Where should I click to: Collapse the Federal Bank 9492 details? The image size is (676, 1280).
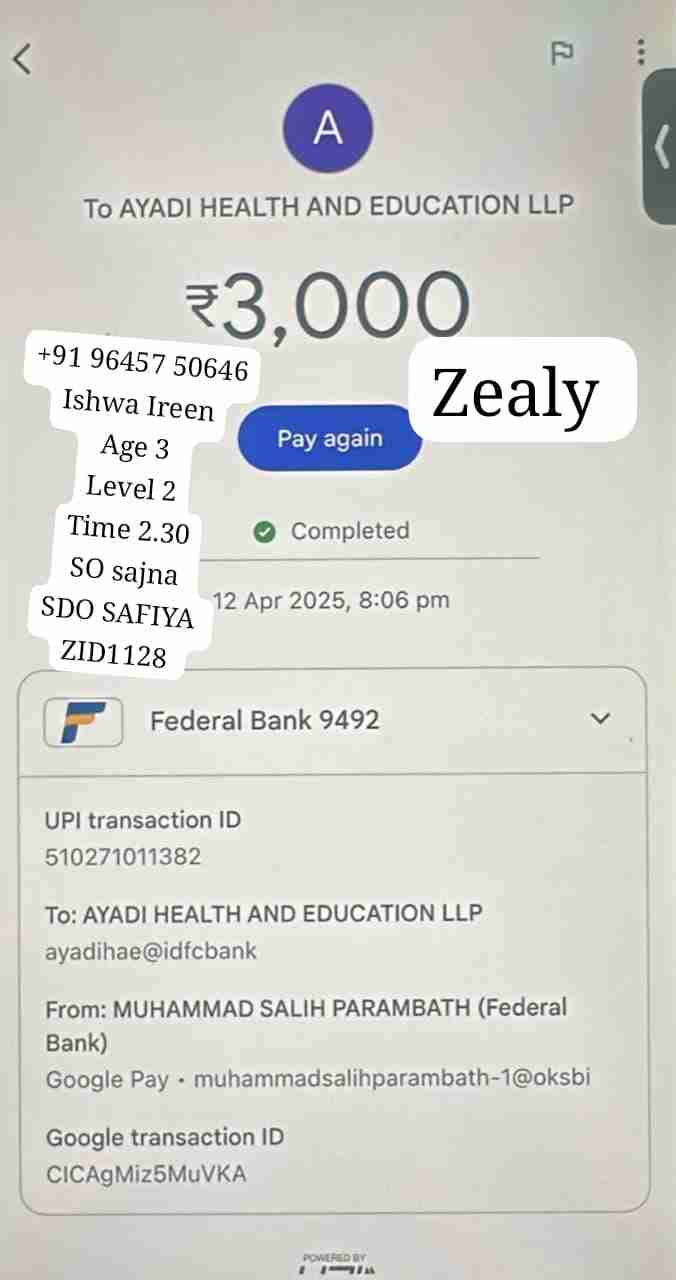[x=600, y=719]
